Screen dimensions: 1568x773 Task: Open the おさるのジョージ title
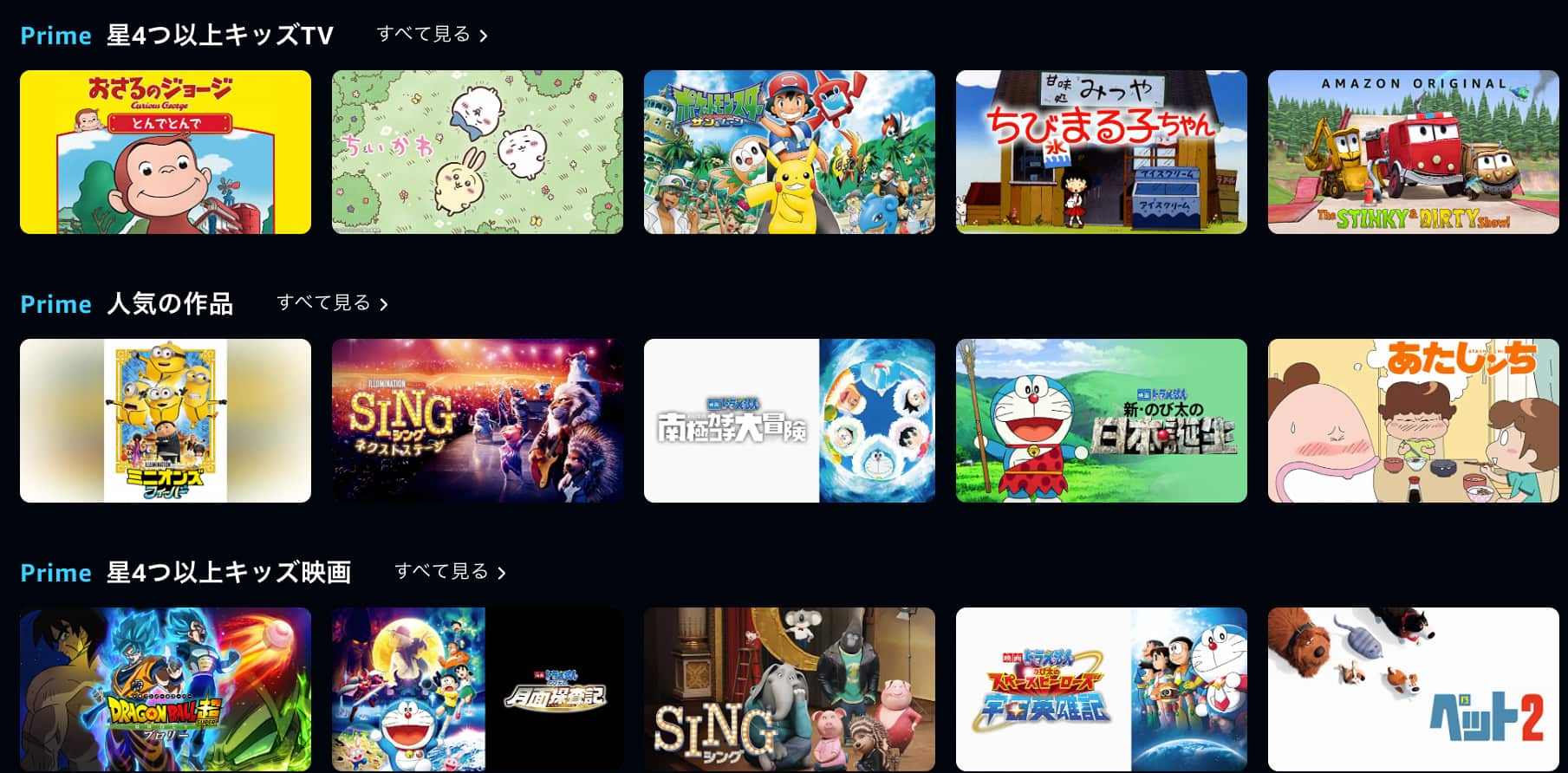(x=165, y=152)
